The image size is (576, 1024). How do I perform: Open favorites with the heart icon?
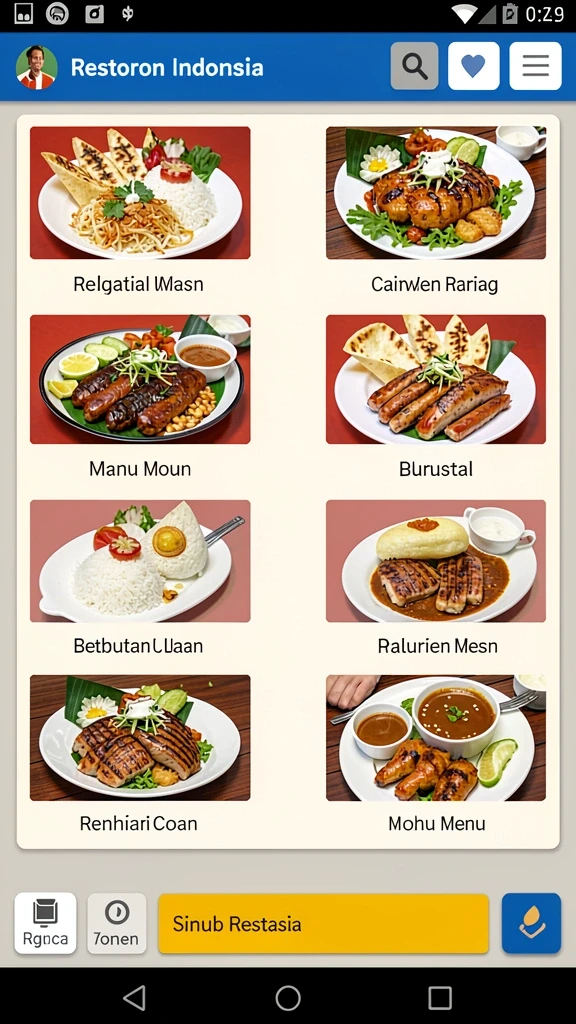tap(473, 66)
